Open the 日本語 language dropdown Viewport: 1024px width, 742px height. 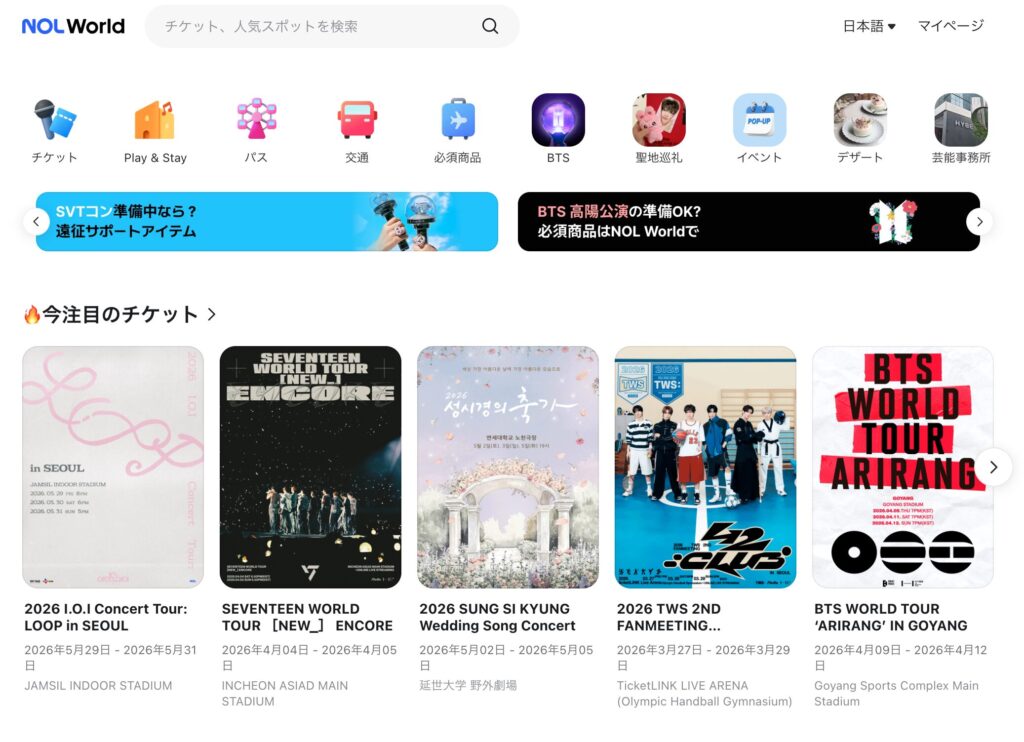(x=868, y=26)
